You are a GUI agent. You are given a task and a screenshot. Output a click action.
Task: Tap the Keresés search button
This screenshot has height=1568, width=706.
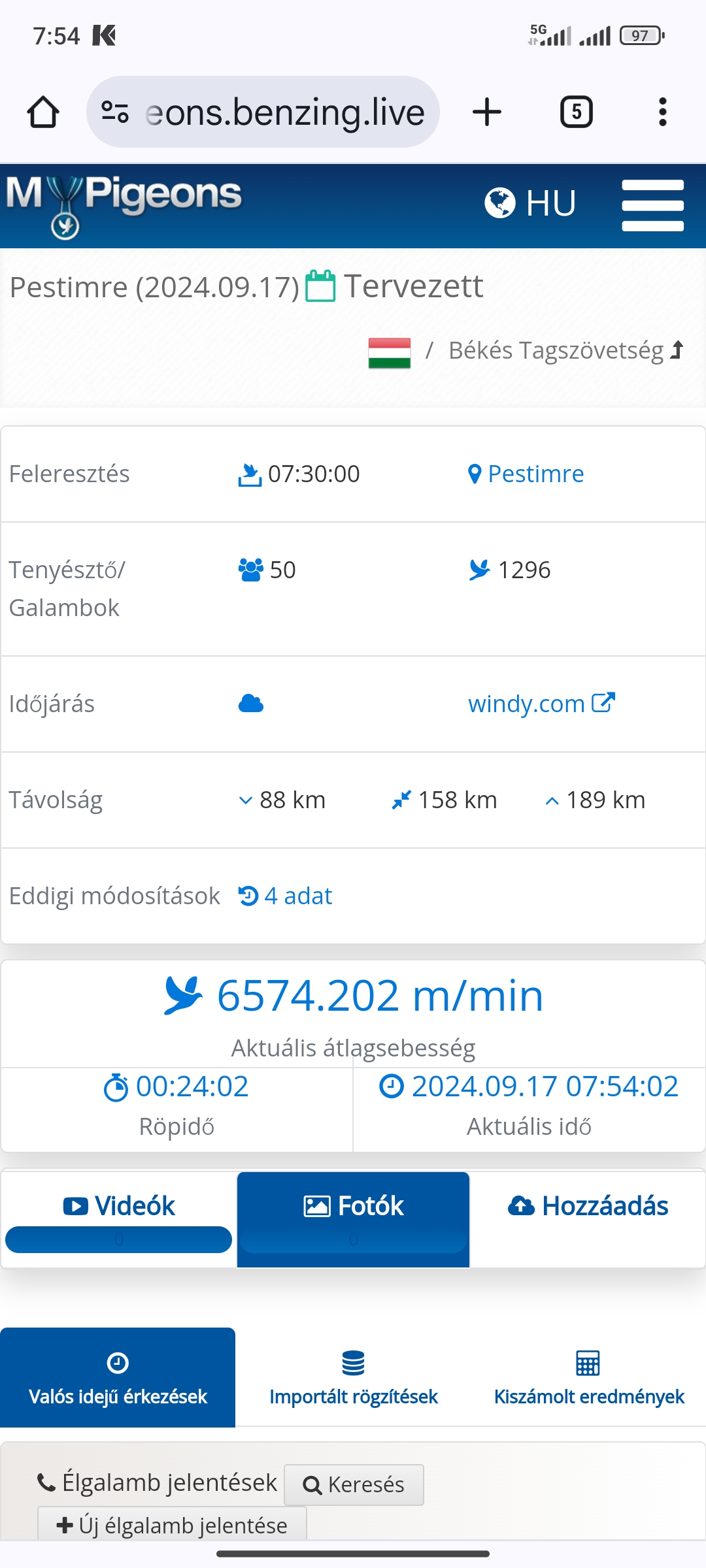point(354,1484)
